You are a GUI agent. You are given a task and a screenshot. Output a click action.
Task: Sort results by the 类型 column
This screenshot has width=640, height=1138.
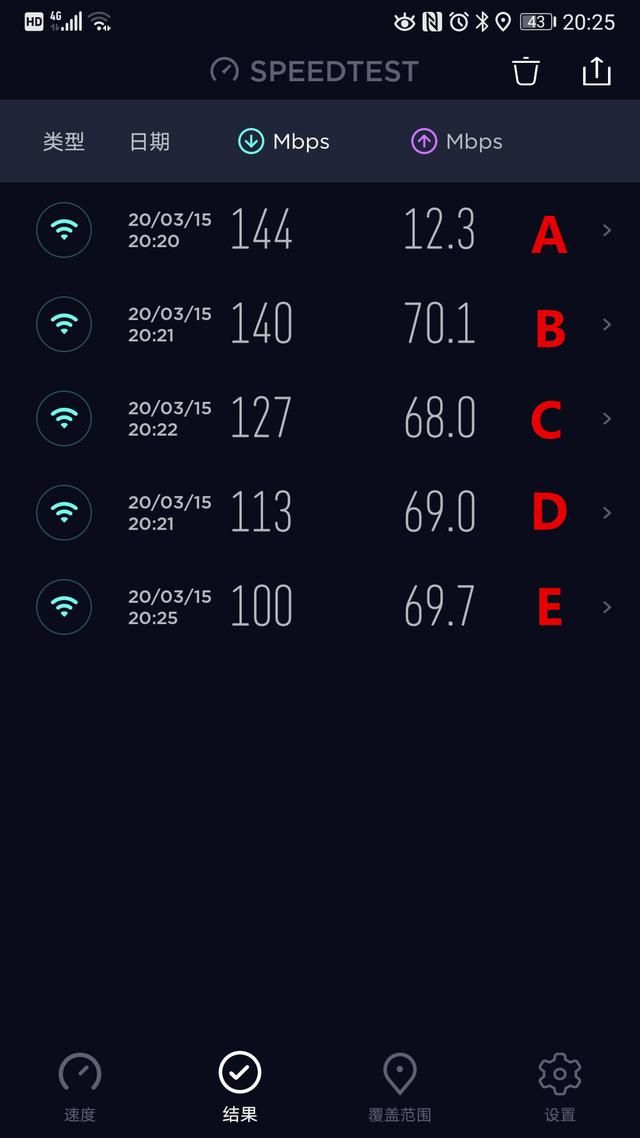click(x=64, y=142)
